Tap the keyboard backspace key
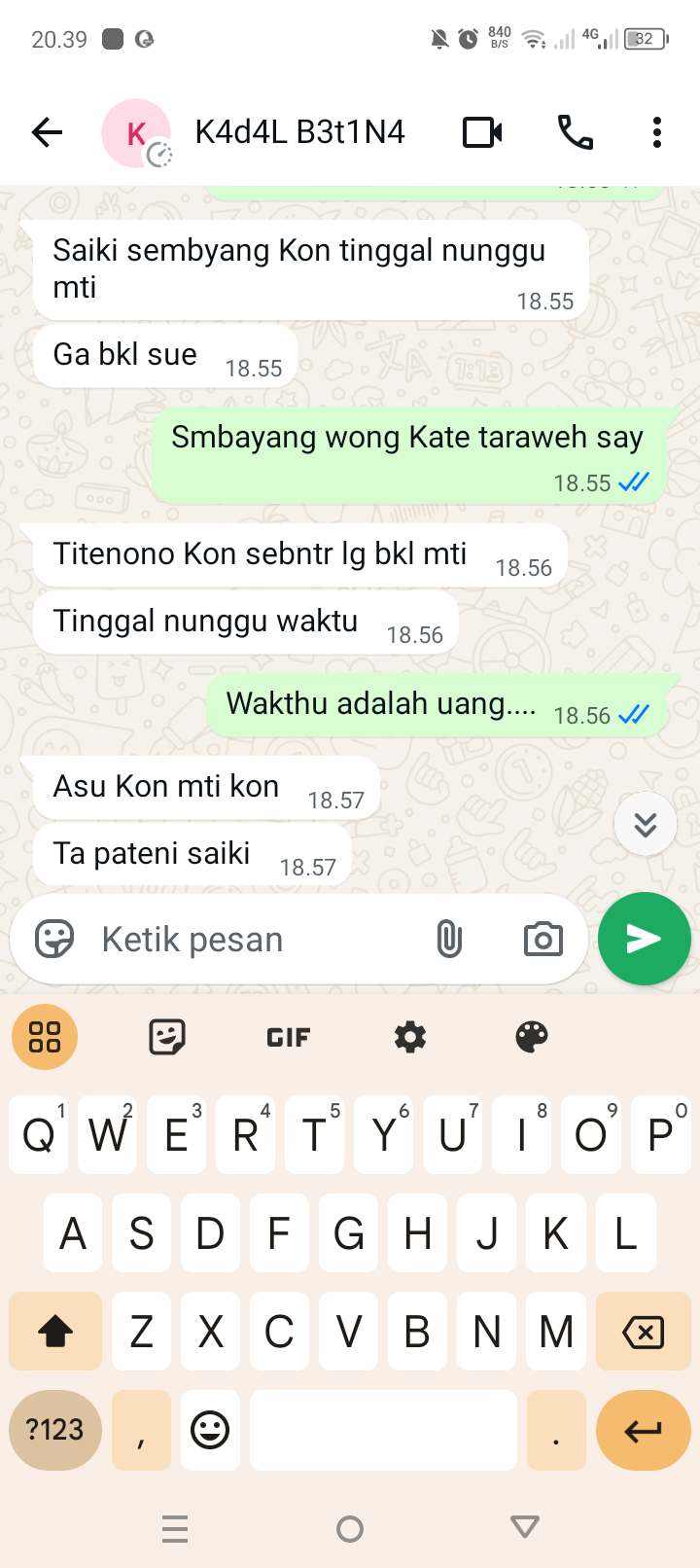700x1568 pixels. point(643,1332)
